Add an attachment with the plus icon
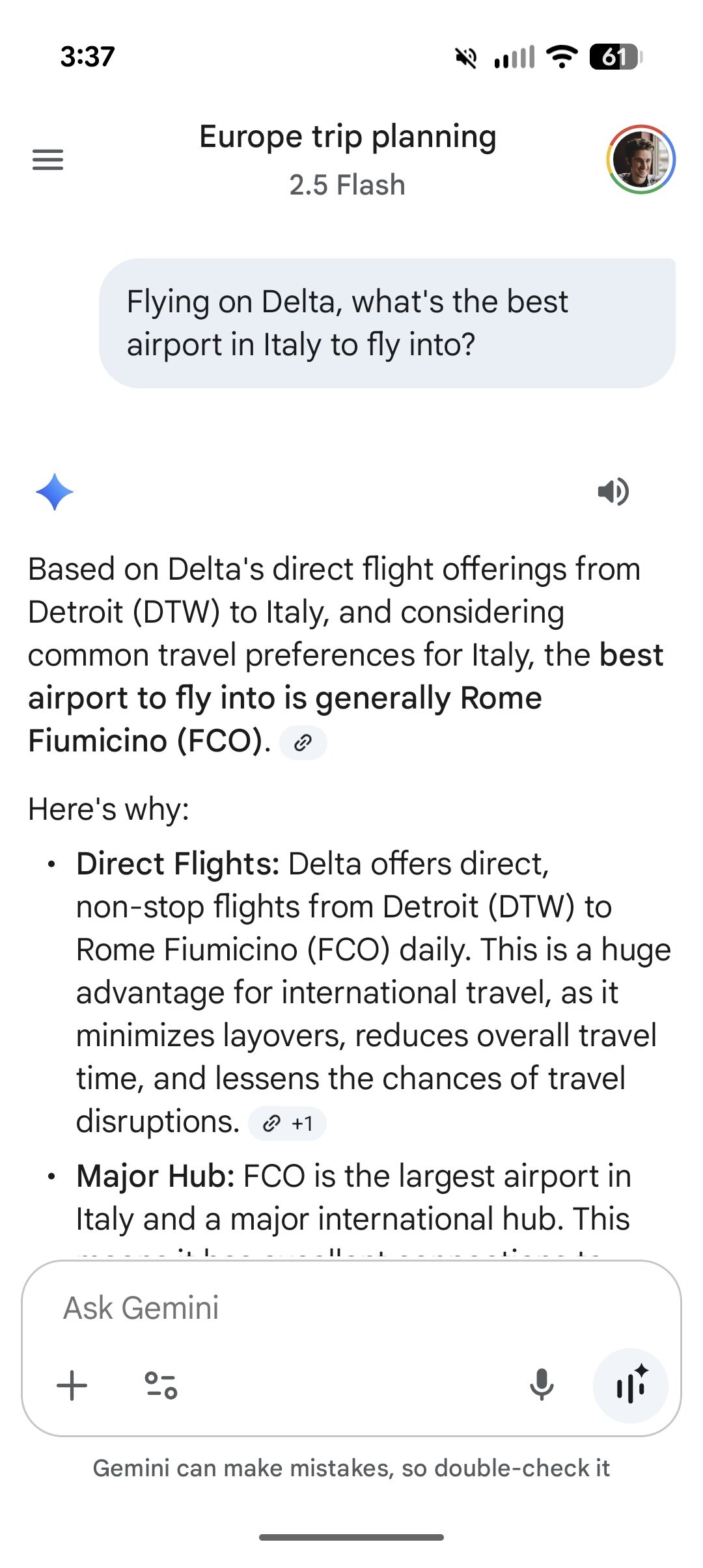The height and width of the screenshot is (1568, 703). (x=72, y=1385)
